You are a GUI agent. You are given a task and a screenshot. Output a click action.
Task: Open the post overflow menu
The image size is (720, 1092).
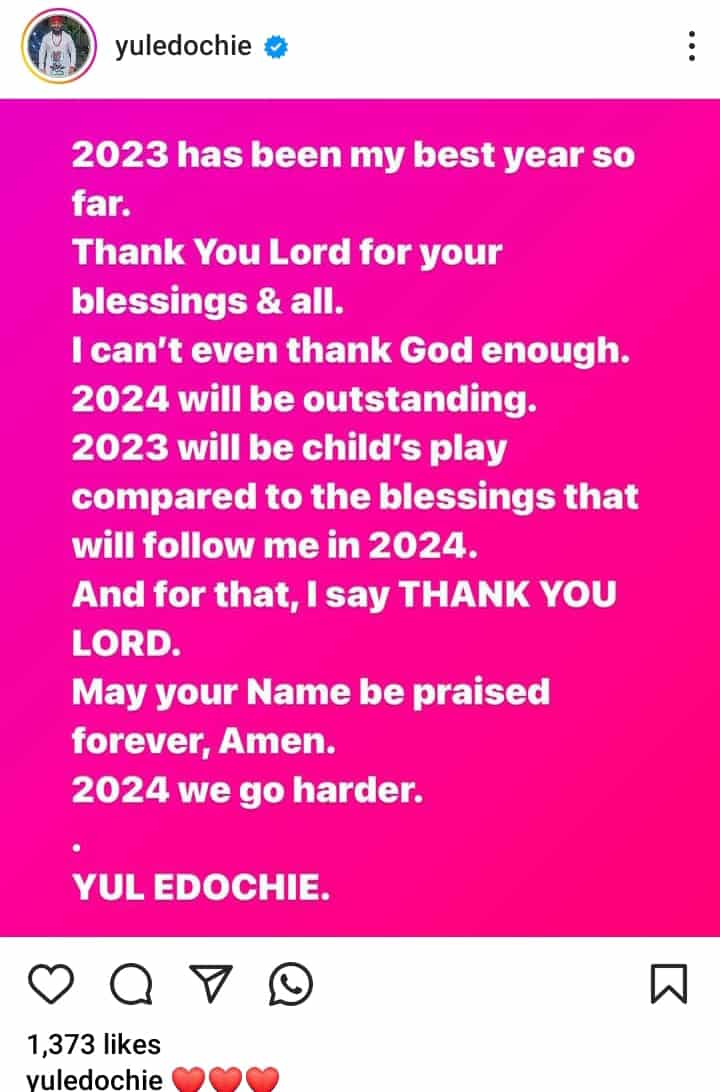[x=690, y=47]
